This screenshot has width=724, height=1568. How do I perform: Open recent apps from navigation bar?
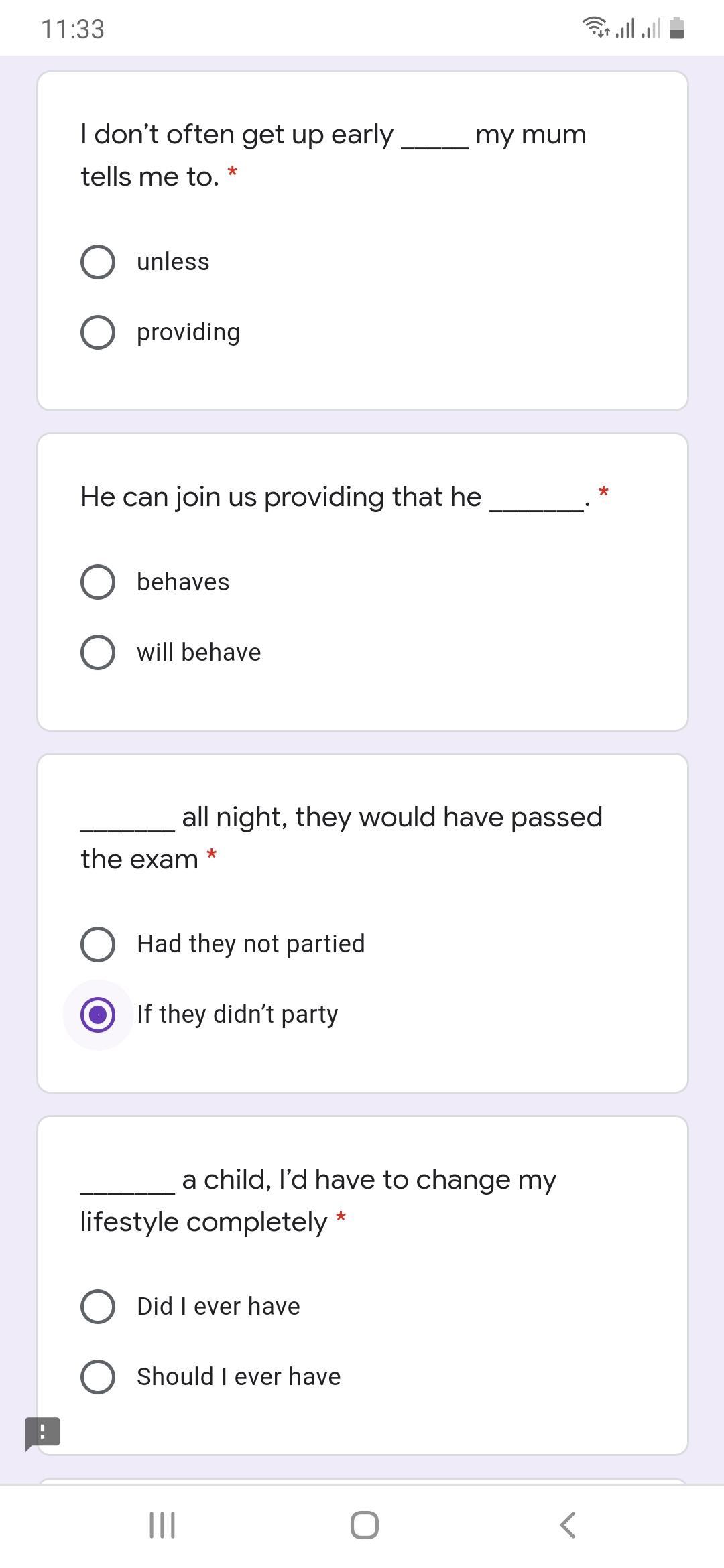point(162,1526)
